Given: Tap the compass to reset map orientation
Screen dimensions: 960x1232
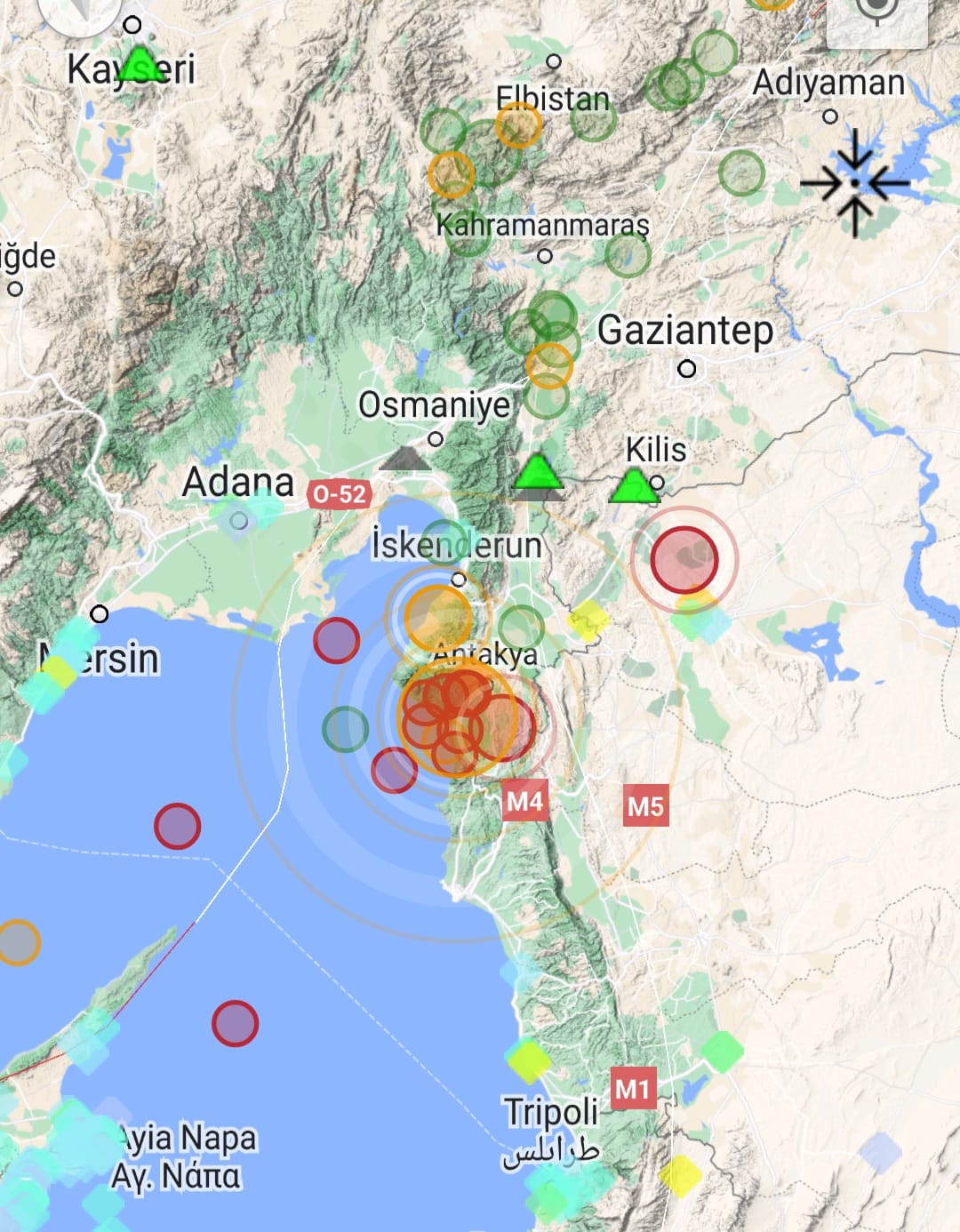Looking at the screenshot, I should [x=80, y=11].
